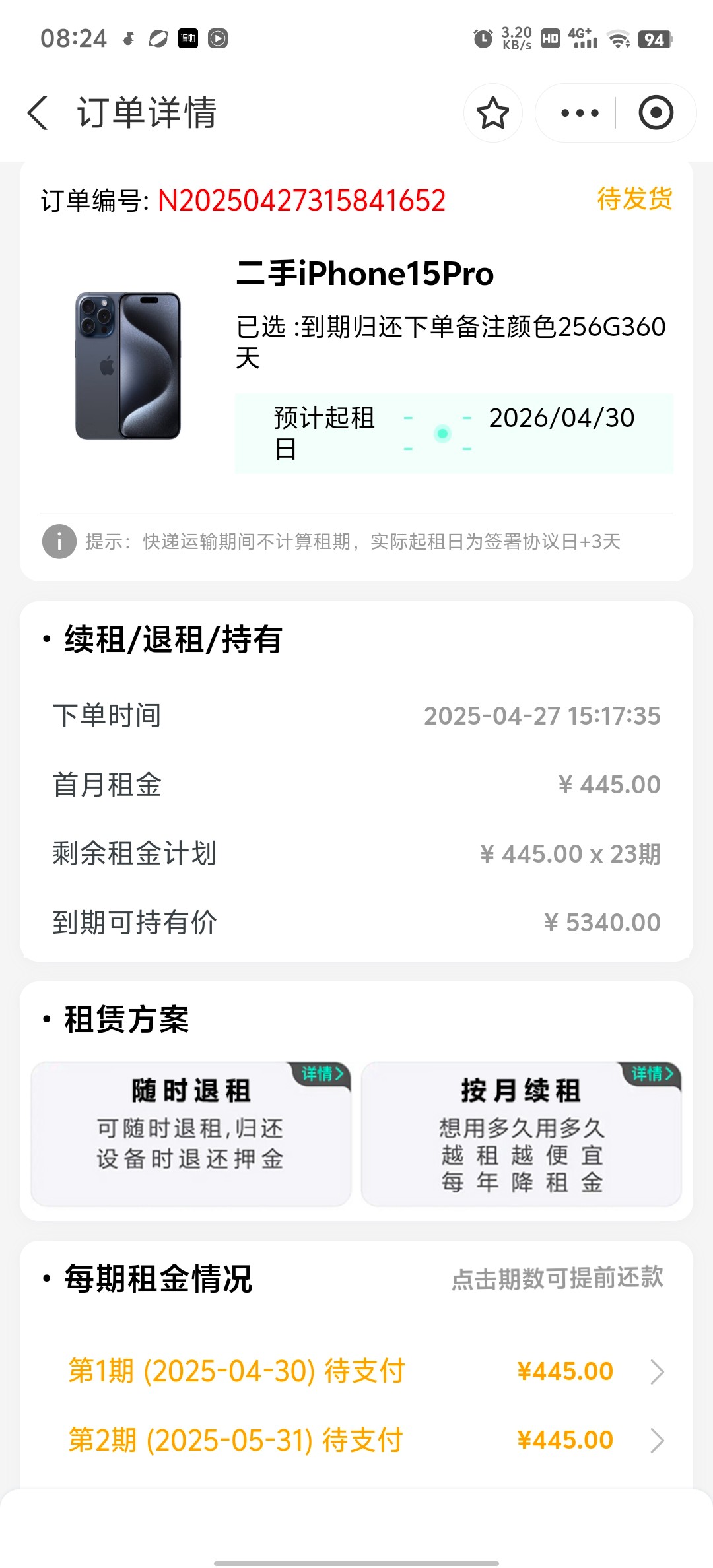This screenshot has width=713, height=1568.
Task: Open the three-dot more options menu
Action: 580,113
